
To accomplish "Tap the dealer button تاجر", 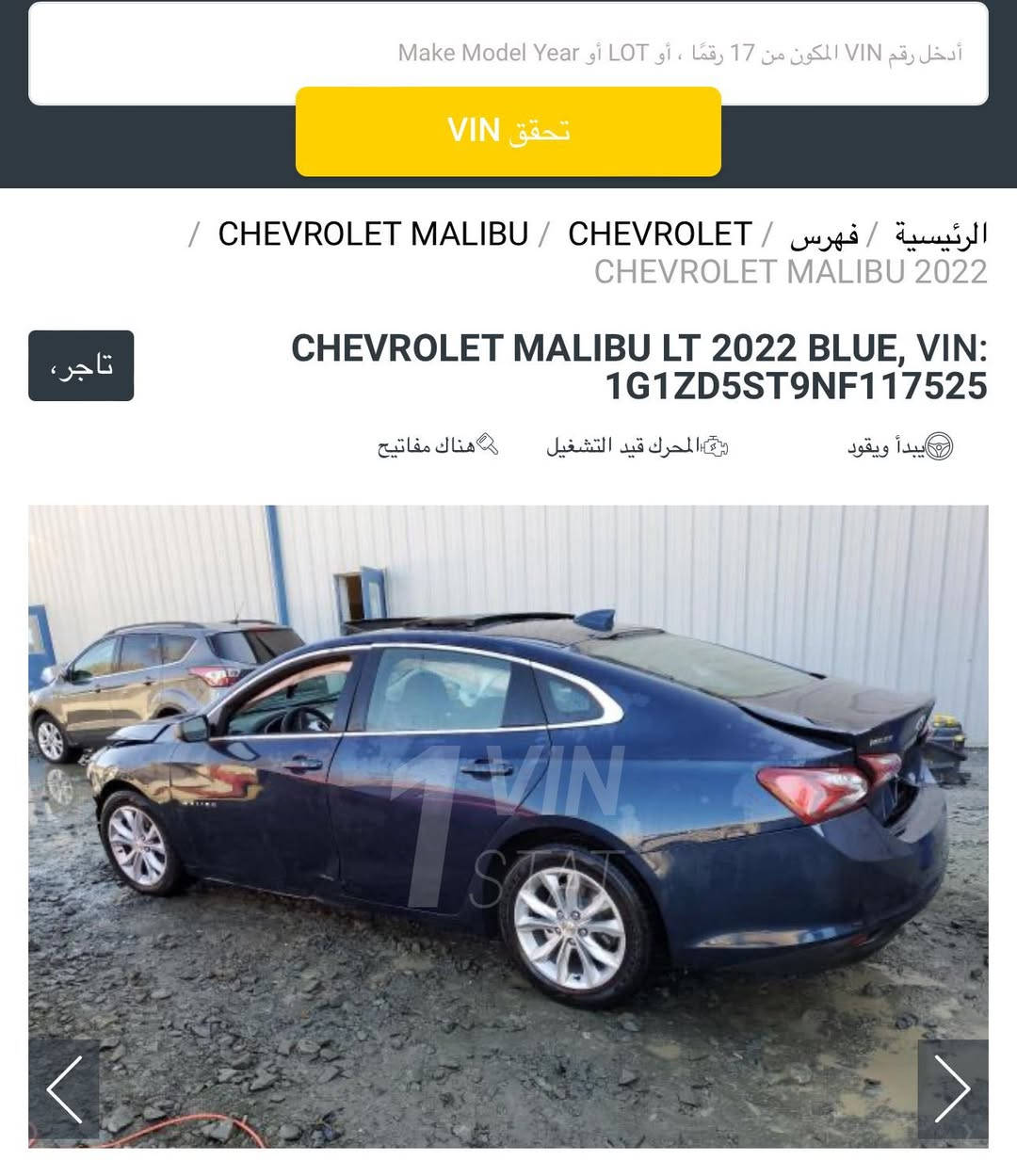I will [81, 365].
